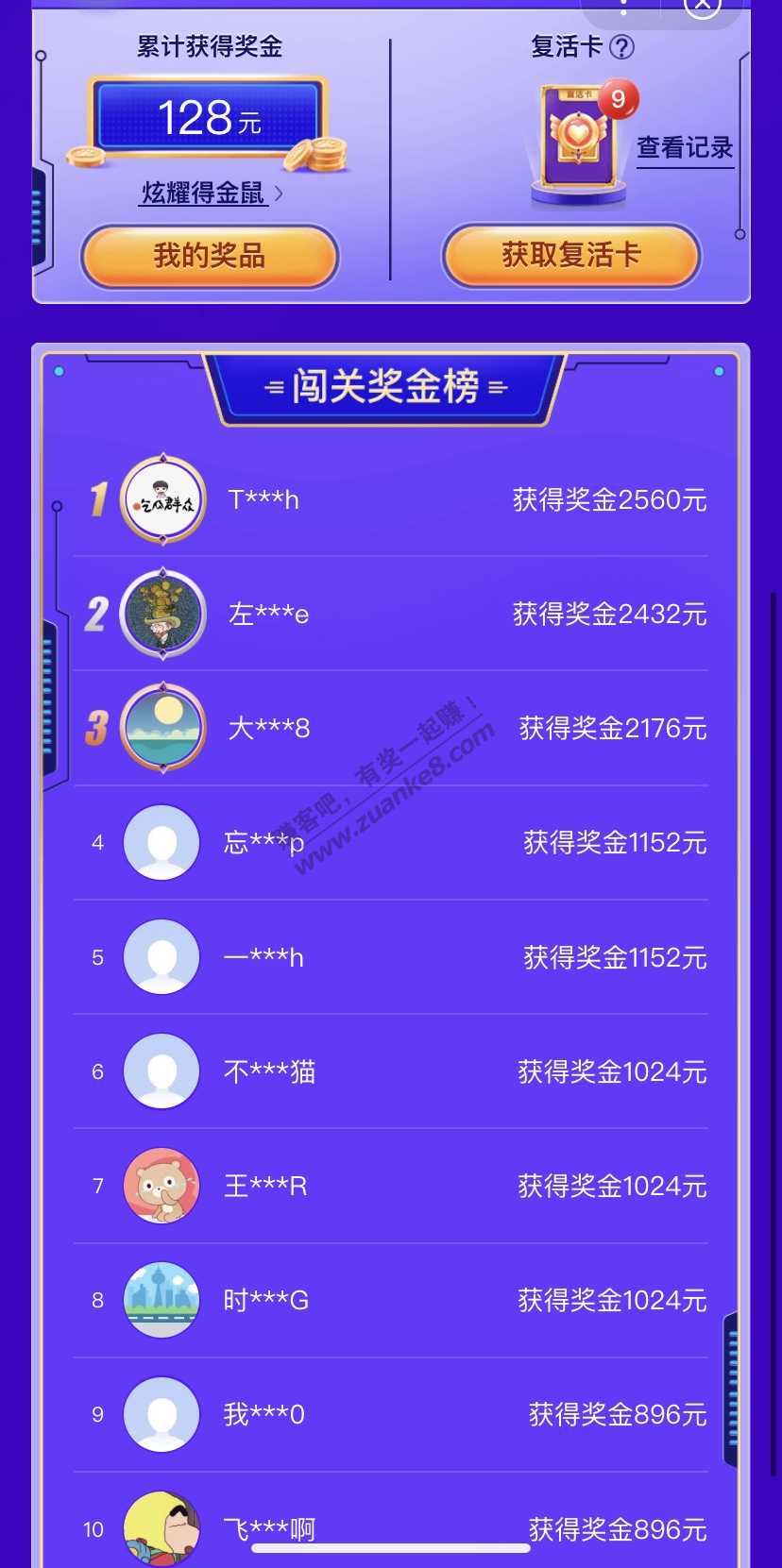Tap 获取复活卡 button
This screenshot has width=782, height=1568.
tap(570, 255)
